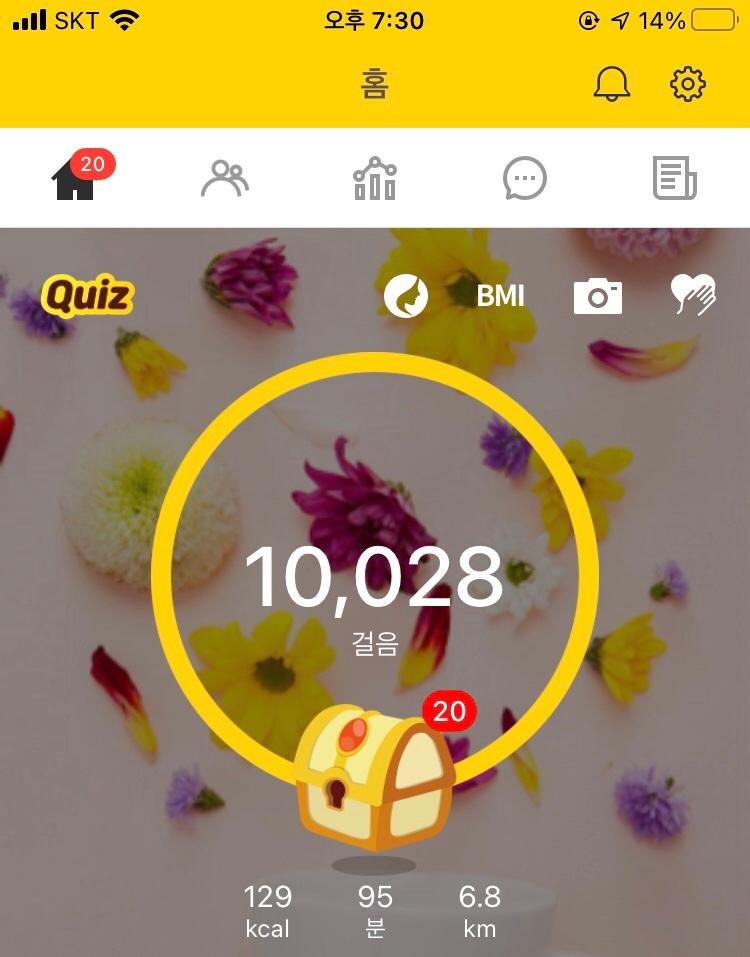
Task: Tap the camera icon
Action: (598, 296)
